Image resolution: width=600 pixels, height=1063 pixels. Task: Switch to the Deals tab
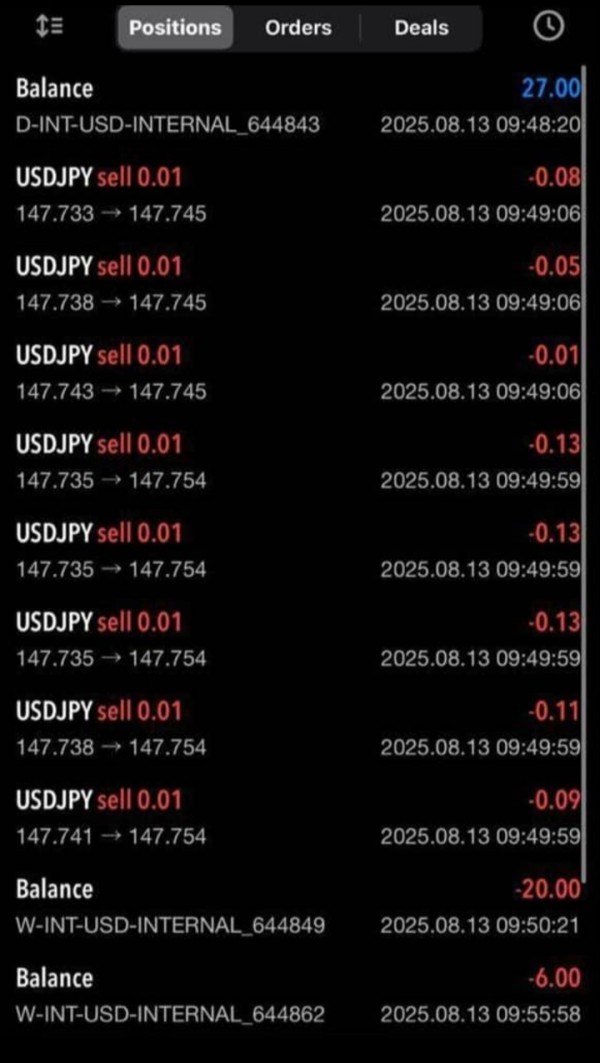pyautogui.click(x=421, y=28)
